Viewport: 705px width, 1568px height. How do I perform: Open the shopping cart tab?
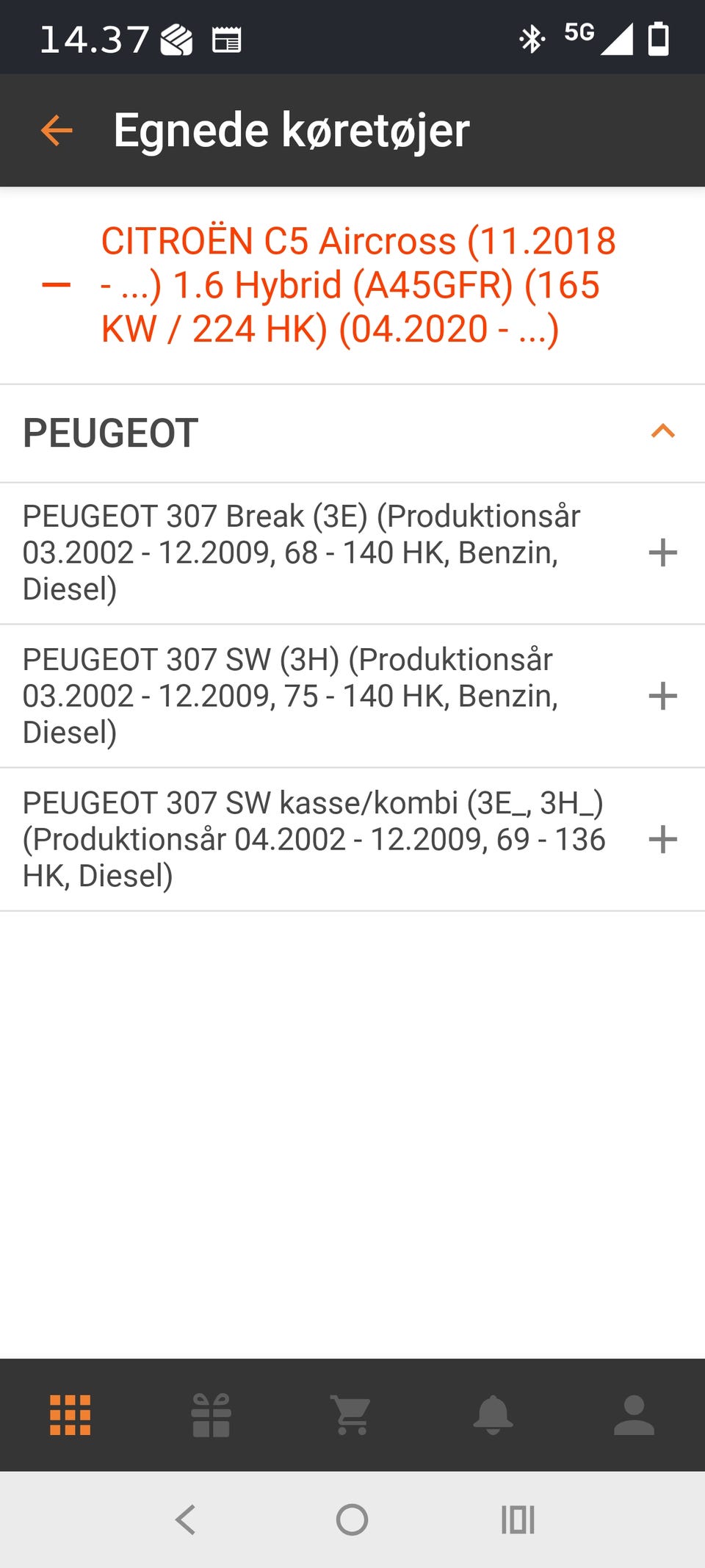coord(352,1414)
